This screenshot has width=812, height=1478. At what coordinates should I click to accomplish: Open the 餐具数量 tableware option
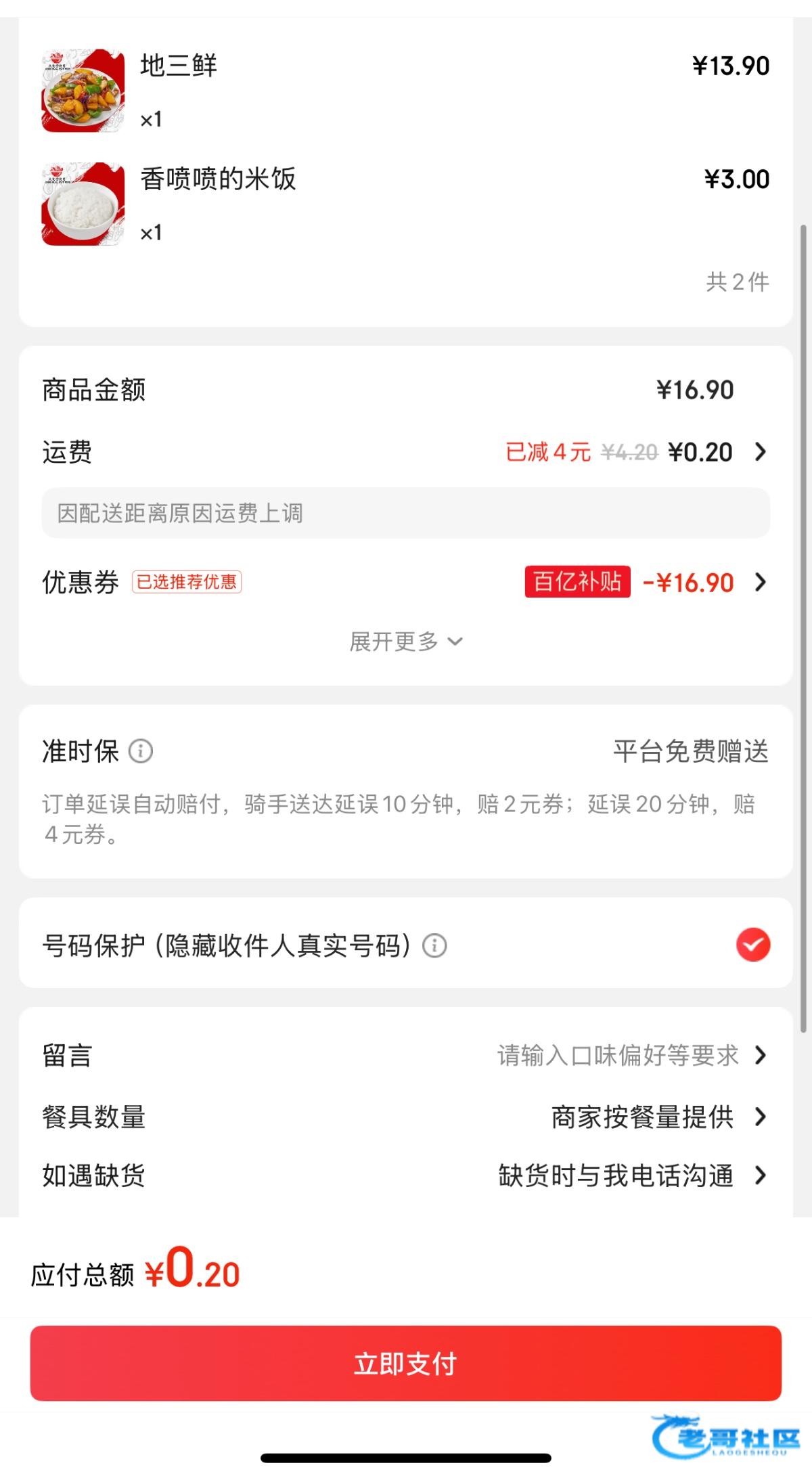pyautogui.click(x=760, y=1117)
